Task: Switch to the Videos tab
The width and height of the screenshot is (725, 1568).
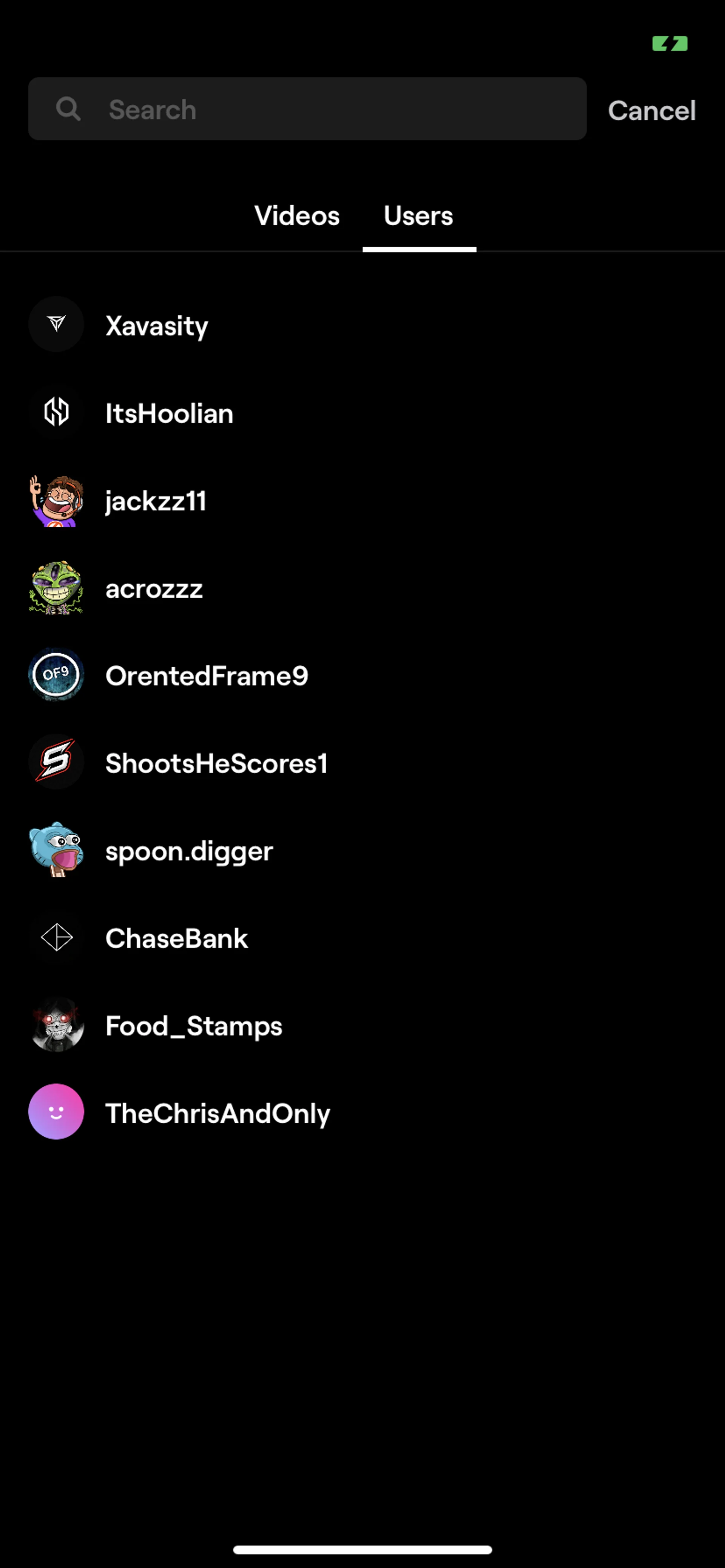Action: click(x=297, y=216)
